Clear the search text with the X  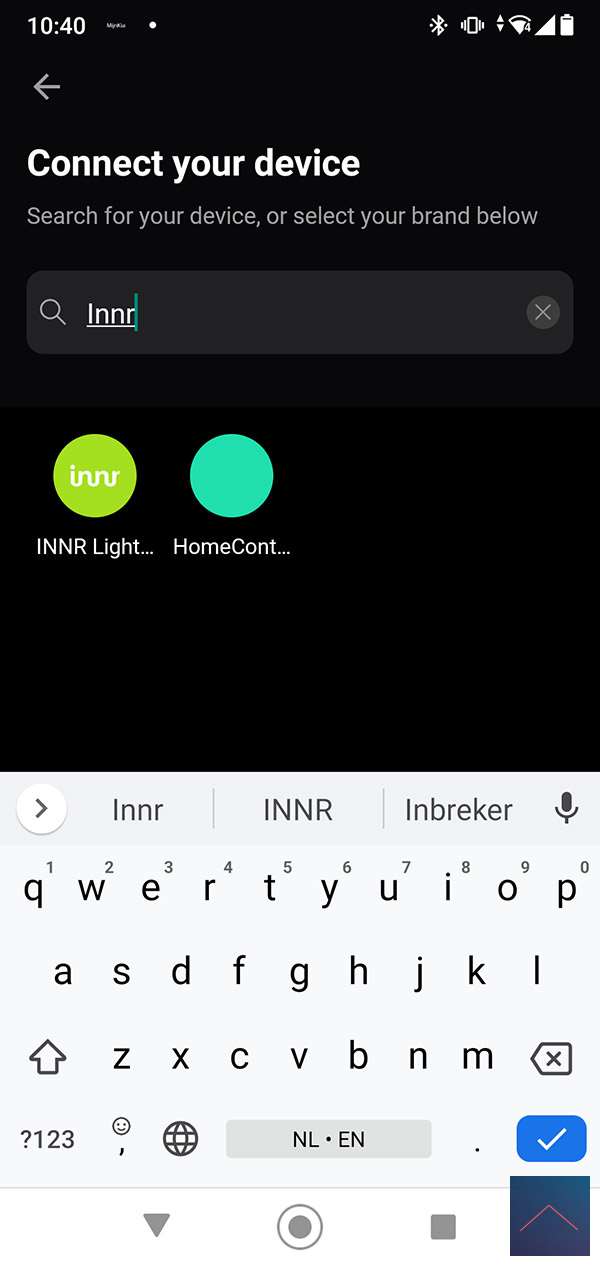coord(543,313)
